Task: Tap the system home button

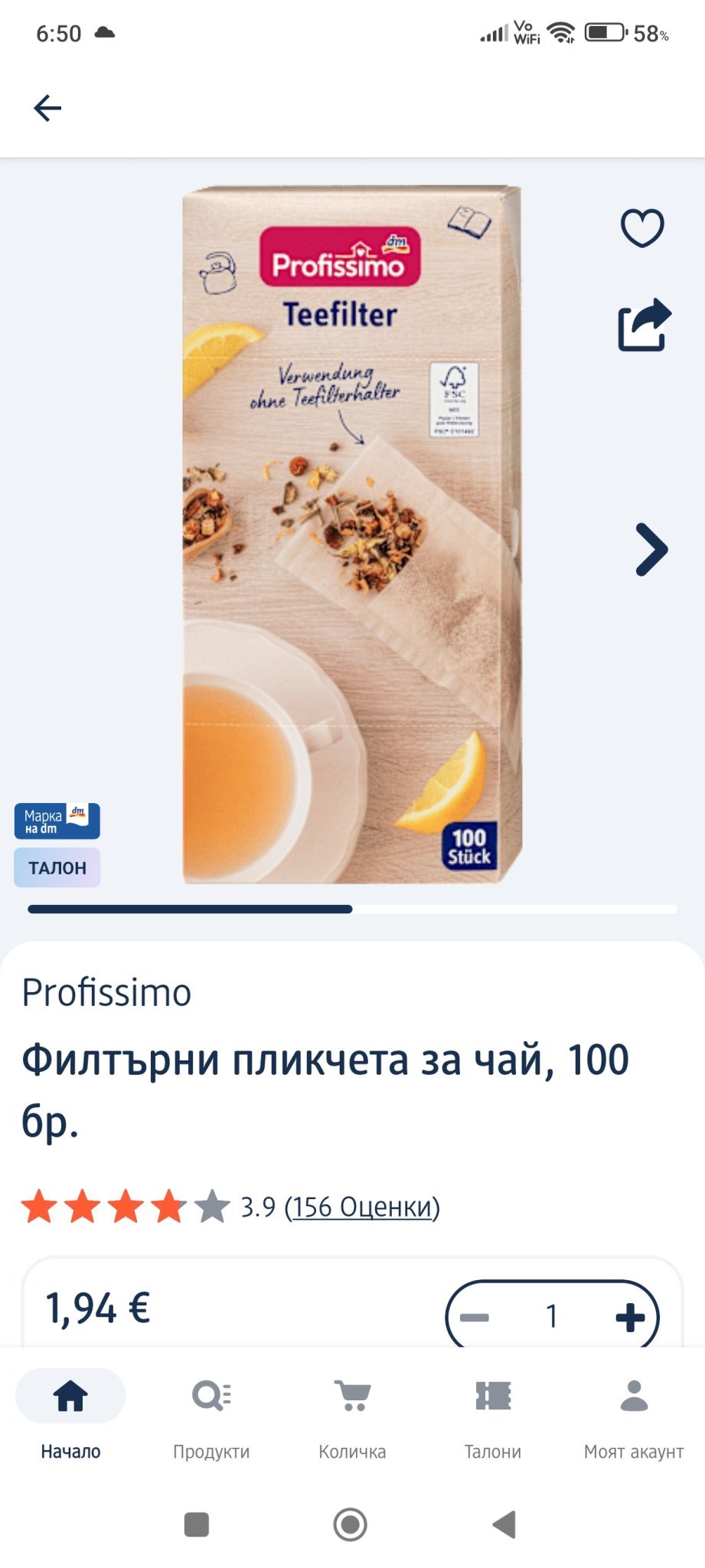Action: tap(351, 1524)
